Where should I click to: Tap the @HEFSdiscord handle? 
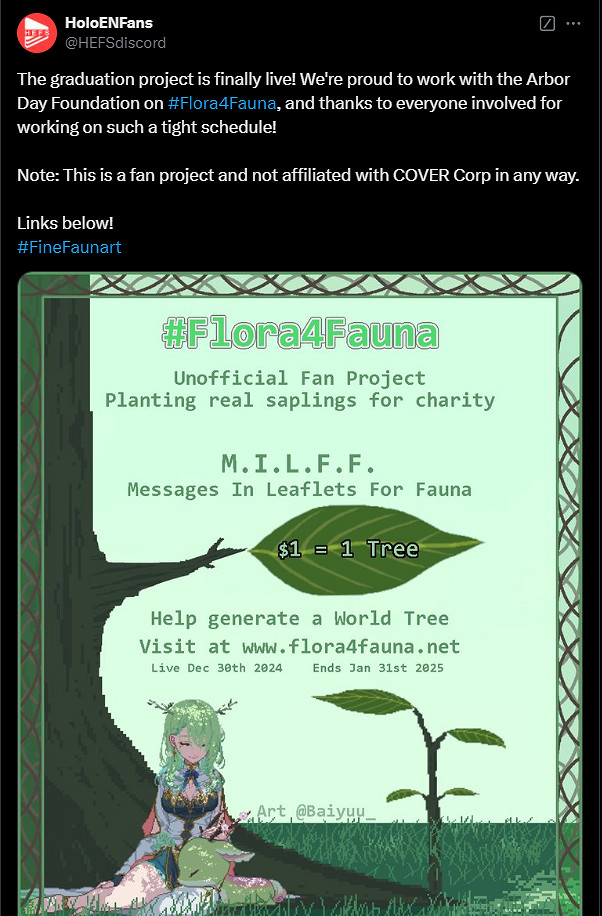click(114, 43)
